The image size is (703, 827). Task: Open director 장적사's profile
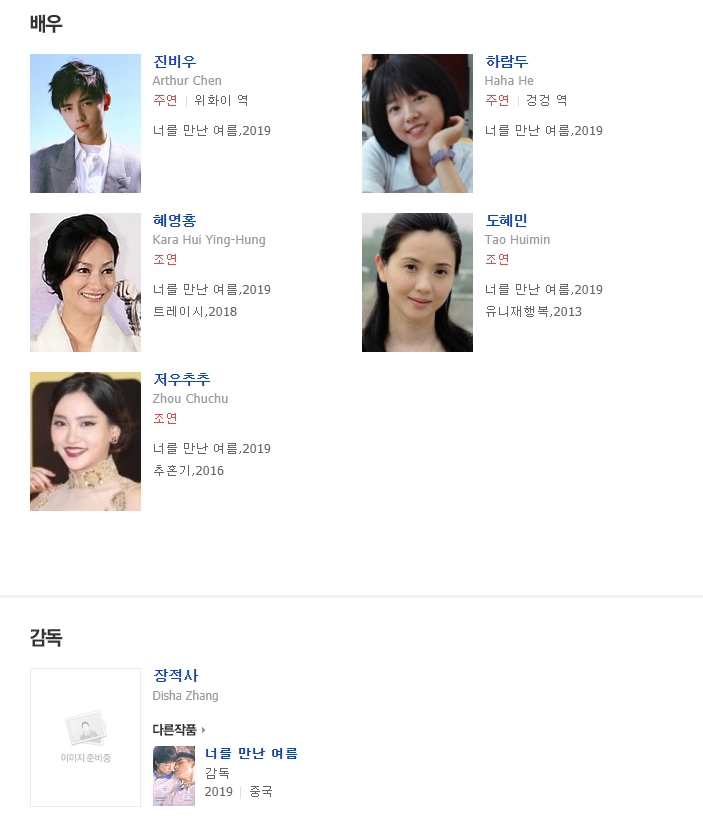coord(175,676)
